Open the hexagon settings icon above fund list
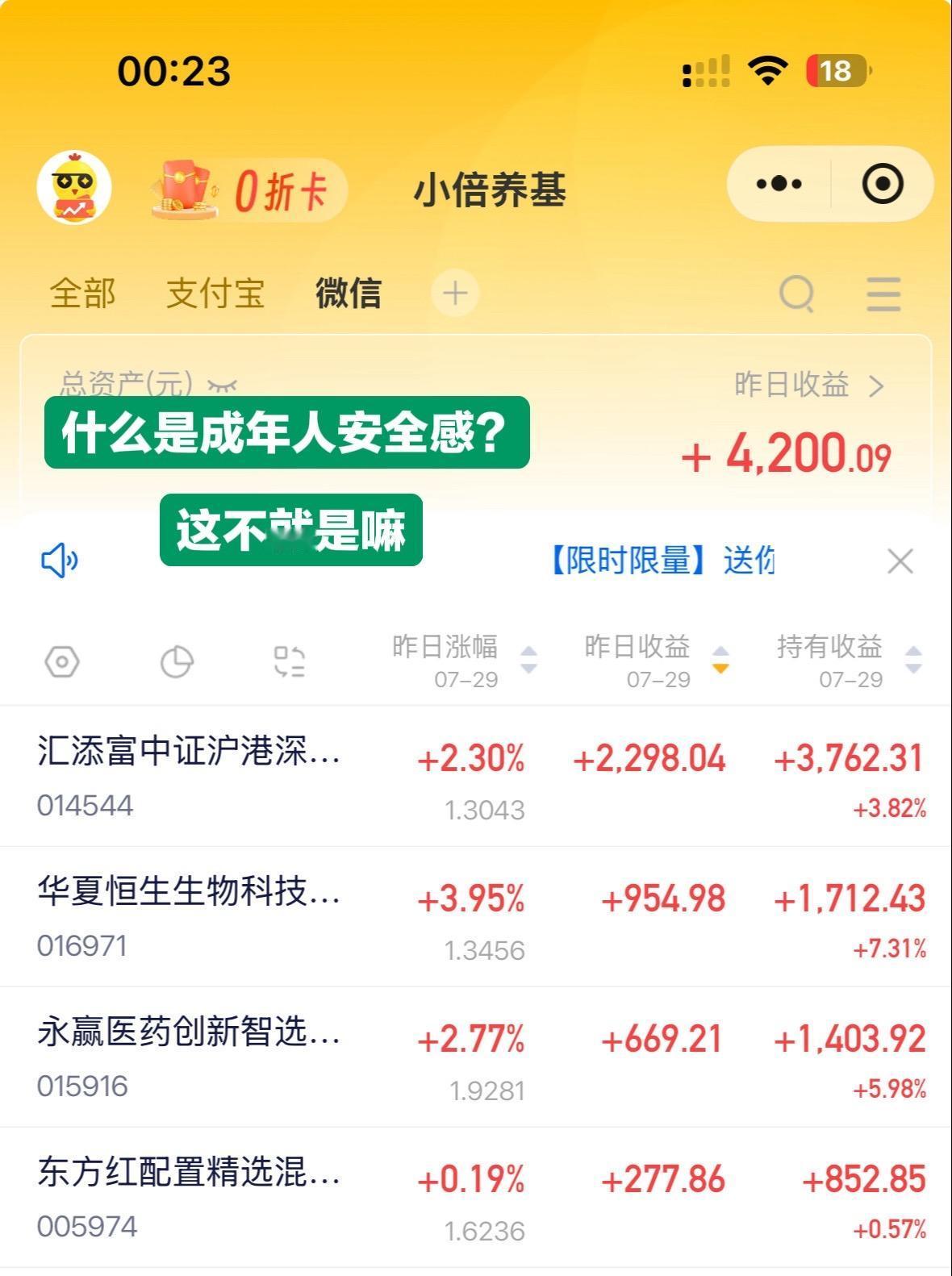This screenshot has height=1276, width=952. click(x=61, y=661)
